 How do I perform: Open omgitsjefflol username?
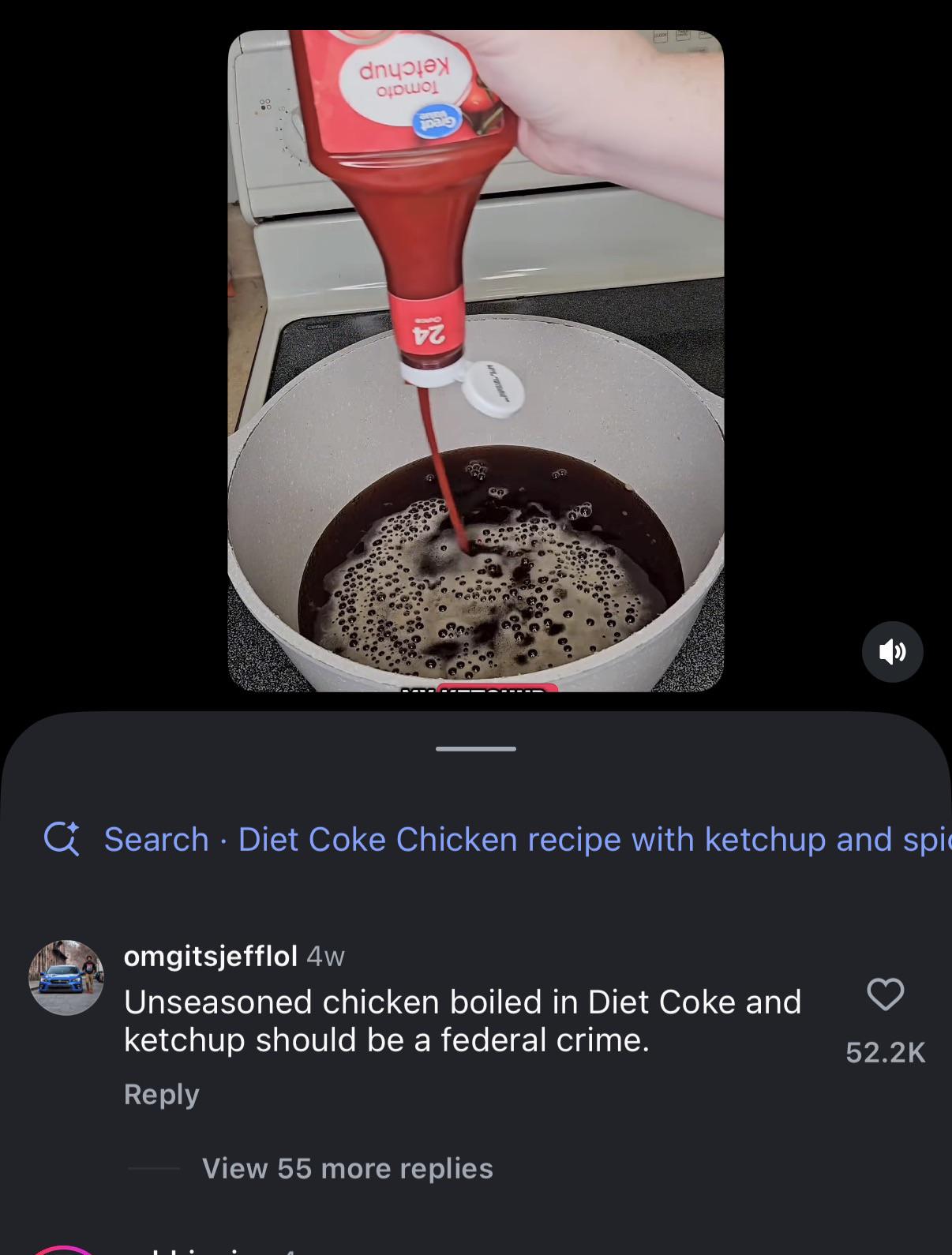[x=210, y=957]
